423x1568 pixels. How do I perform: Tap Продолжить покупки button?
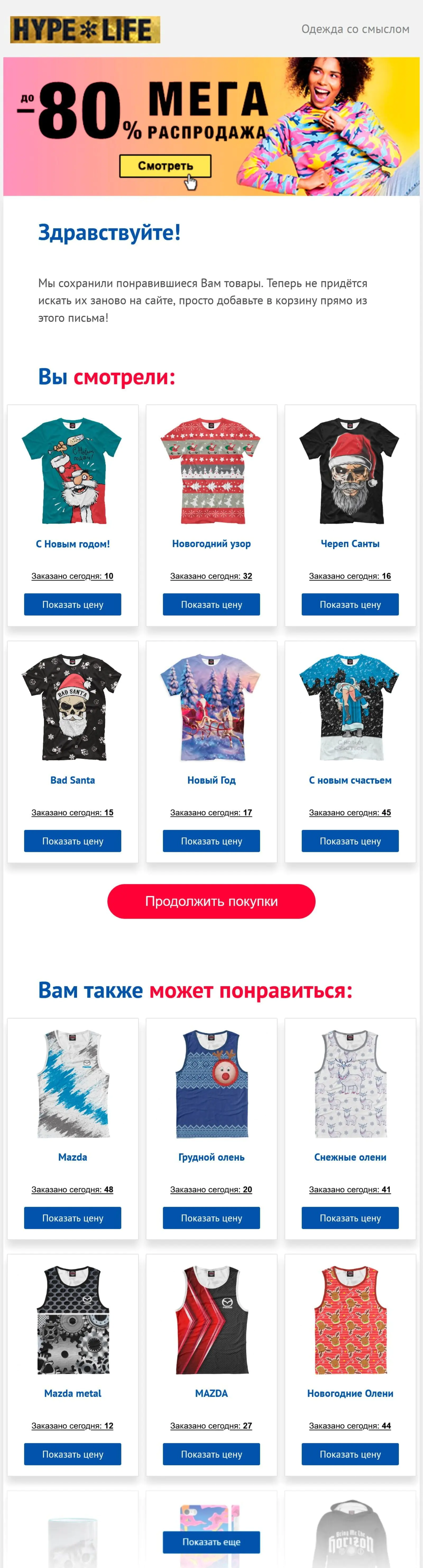tap(211, 901)
